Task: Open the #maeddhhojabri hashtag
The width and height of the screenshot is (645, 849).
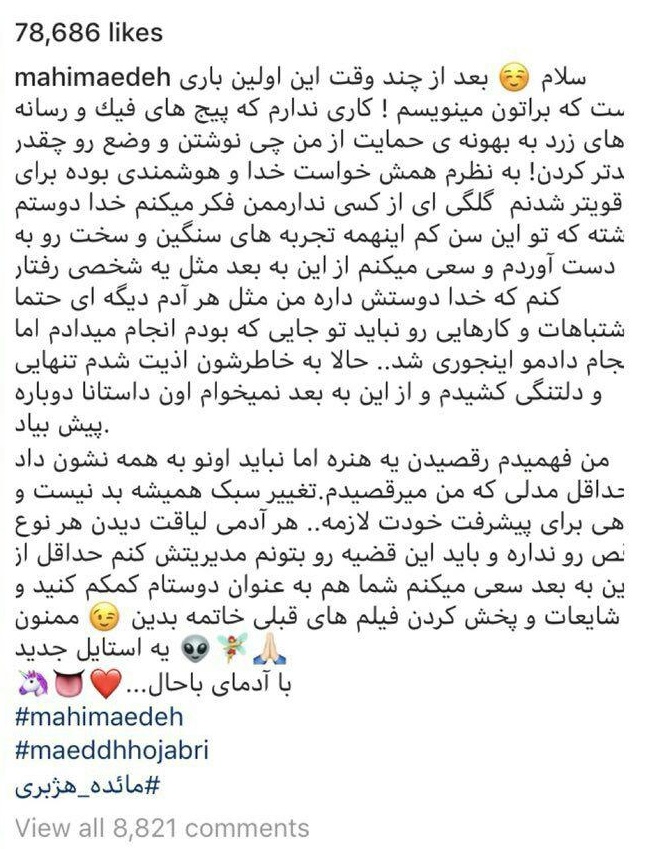Action: click(99, 751)
